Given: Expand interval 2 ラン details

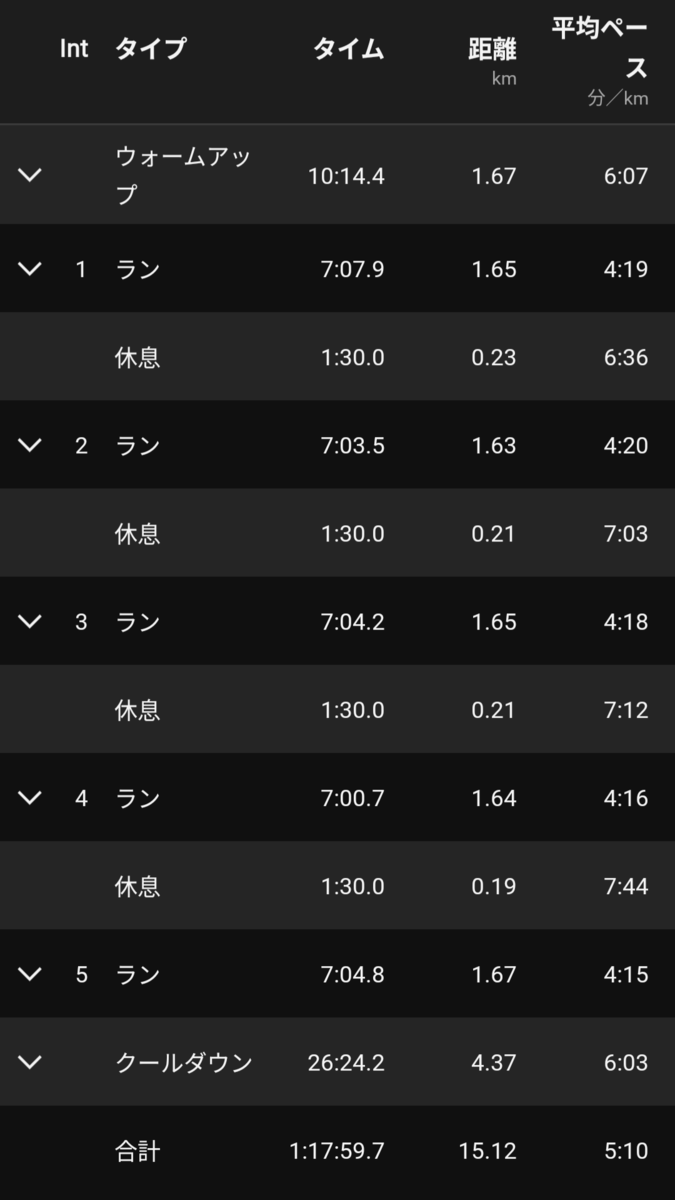Looking at the screenshot, I should [x=30, y=445].
